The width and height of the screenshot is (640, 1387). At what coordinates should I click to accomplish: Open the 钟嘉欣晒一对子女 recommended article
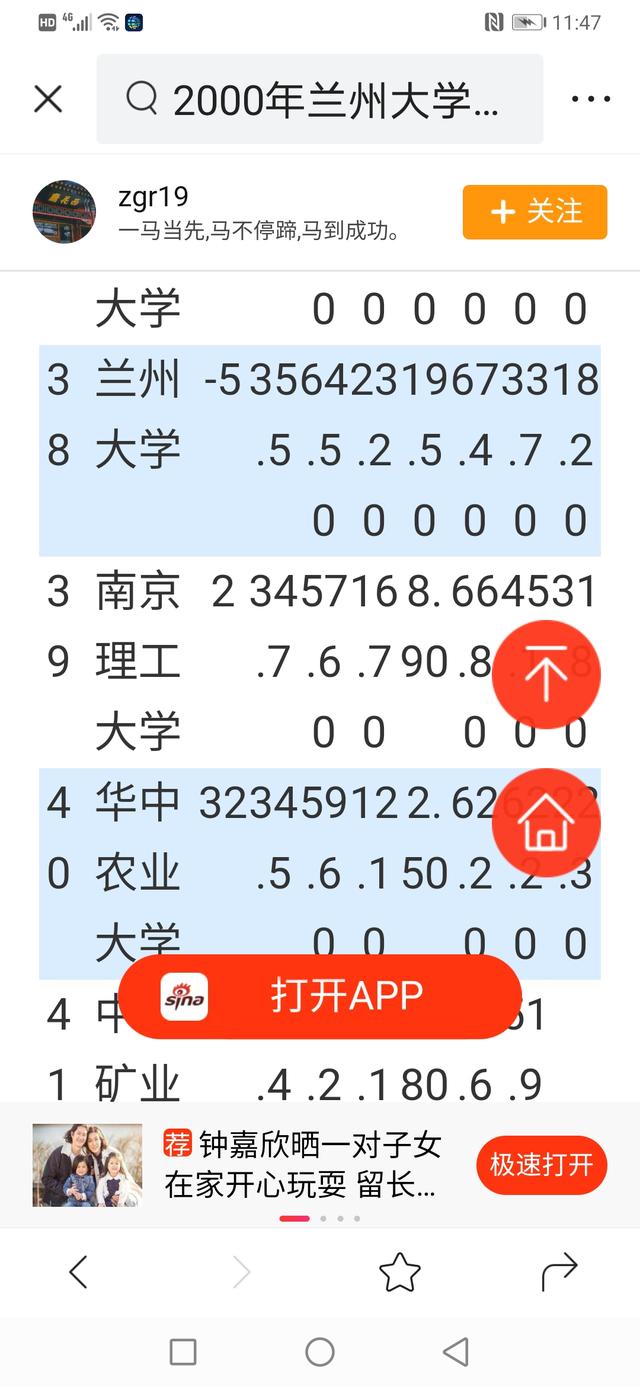pyautogui.click(x=302, y=1165)
